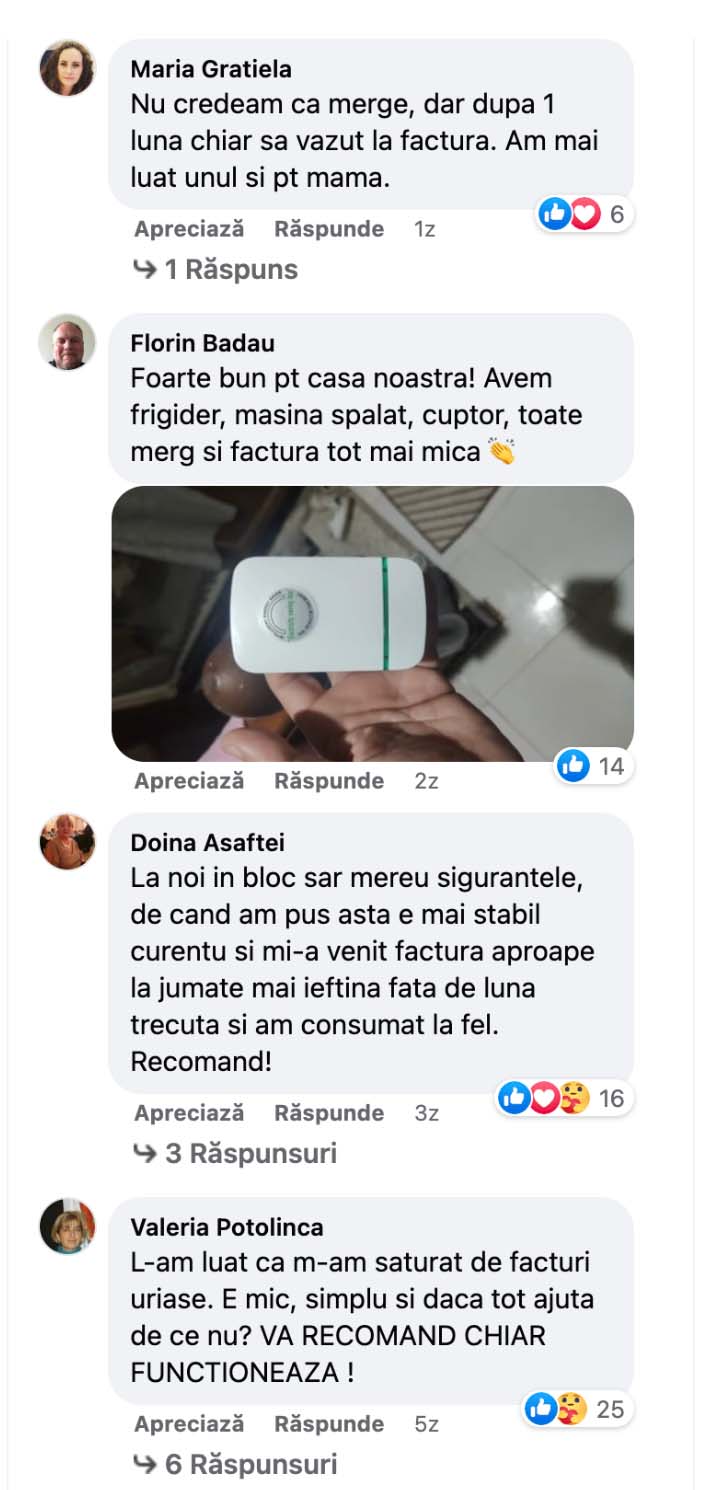View the 25 reactions on Valeria's comment

[x=578, y=1410]
